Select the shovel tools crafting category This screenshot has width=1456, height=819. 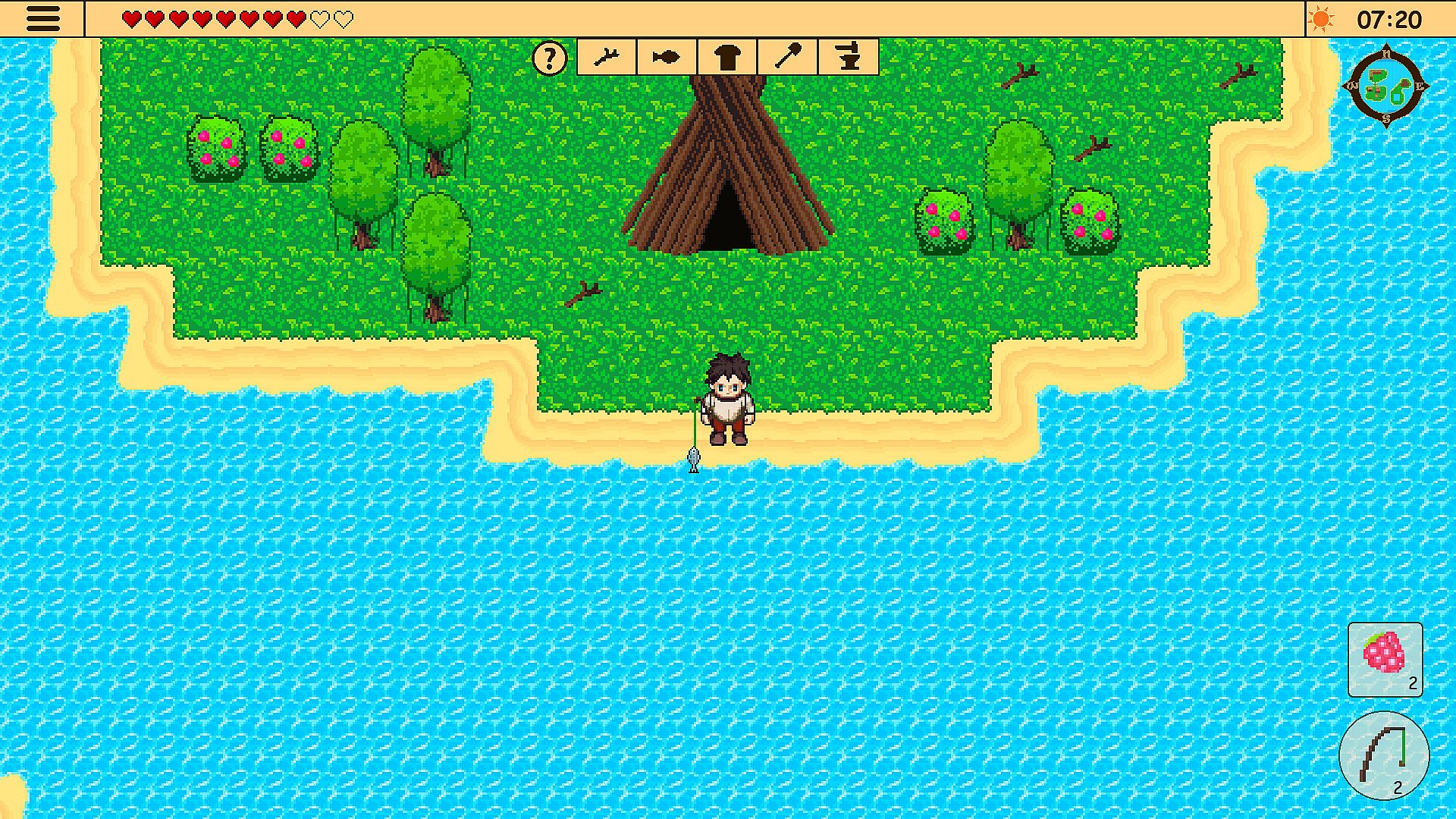click(788, 58)
